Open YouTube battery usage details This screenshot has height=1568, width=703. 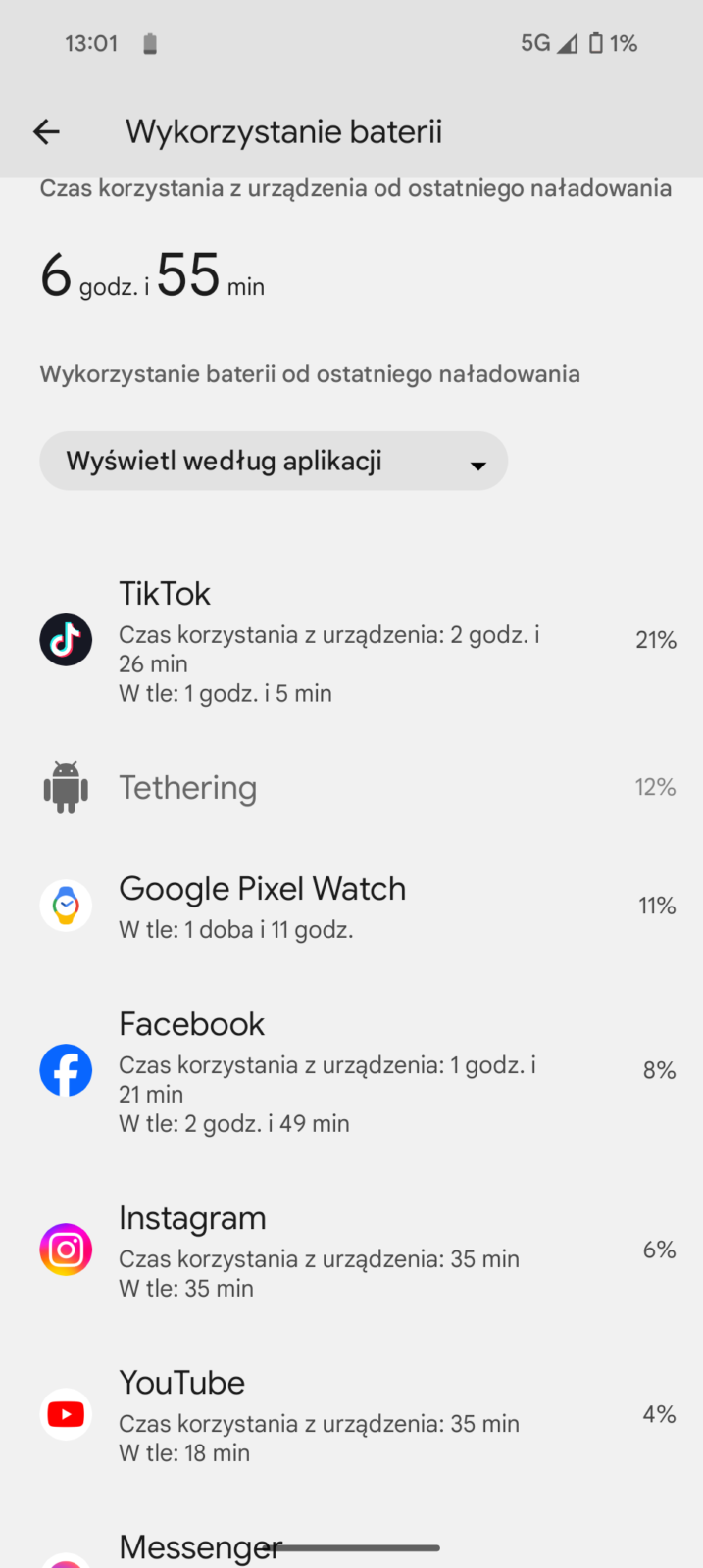click(351, 1415)
